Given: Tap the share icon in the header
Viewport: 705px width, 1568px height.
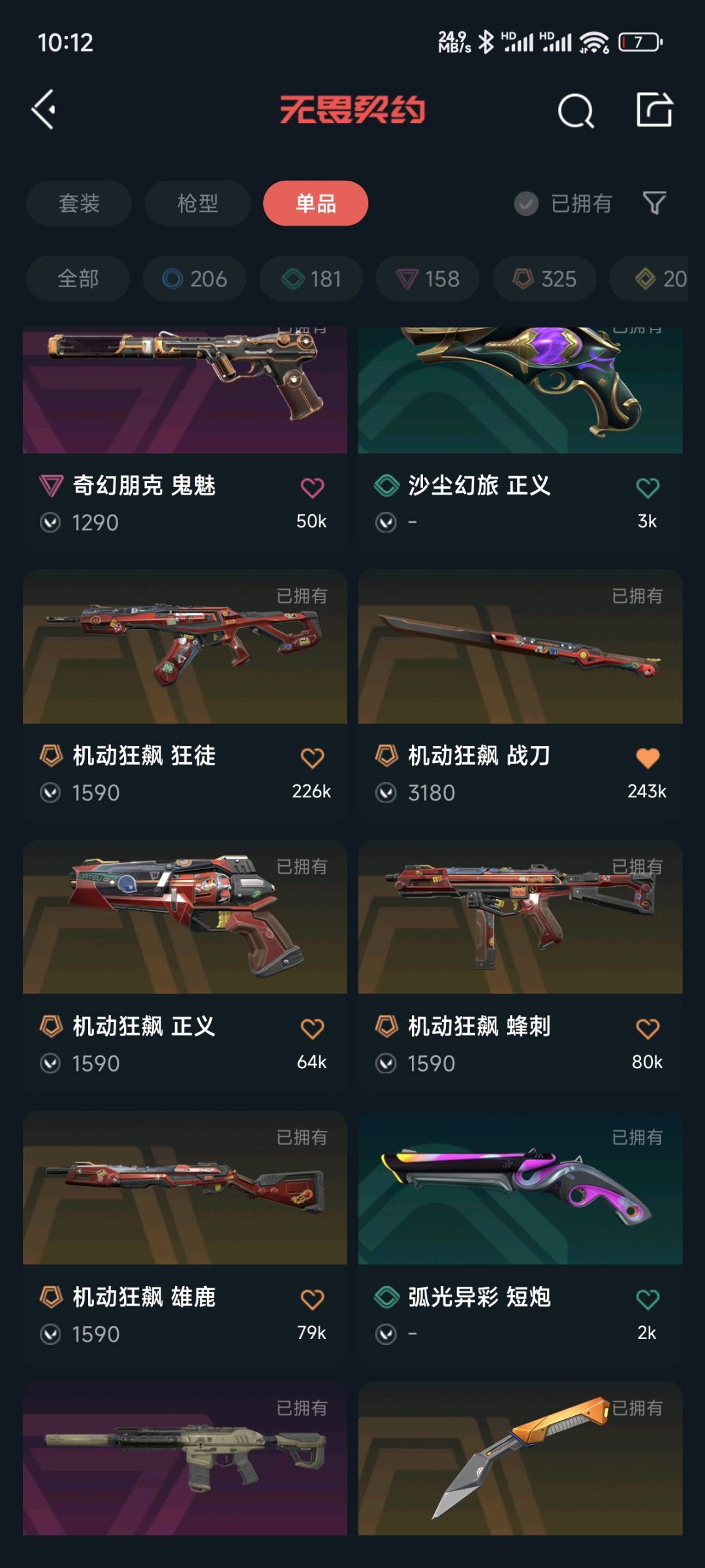Looking at the screenshot, I should point(654,109).
